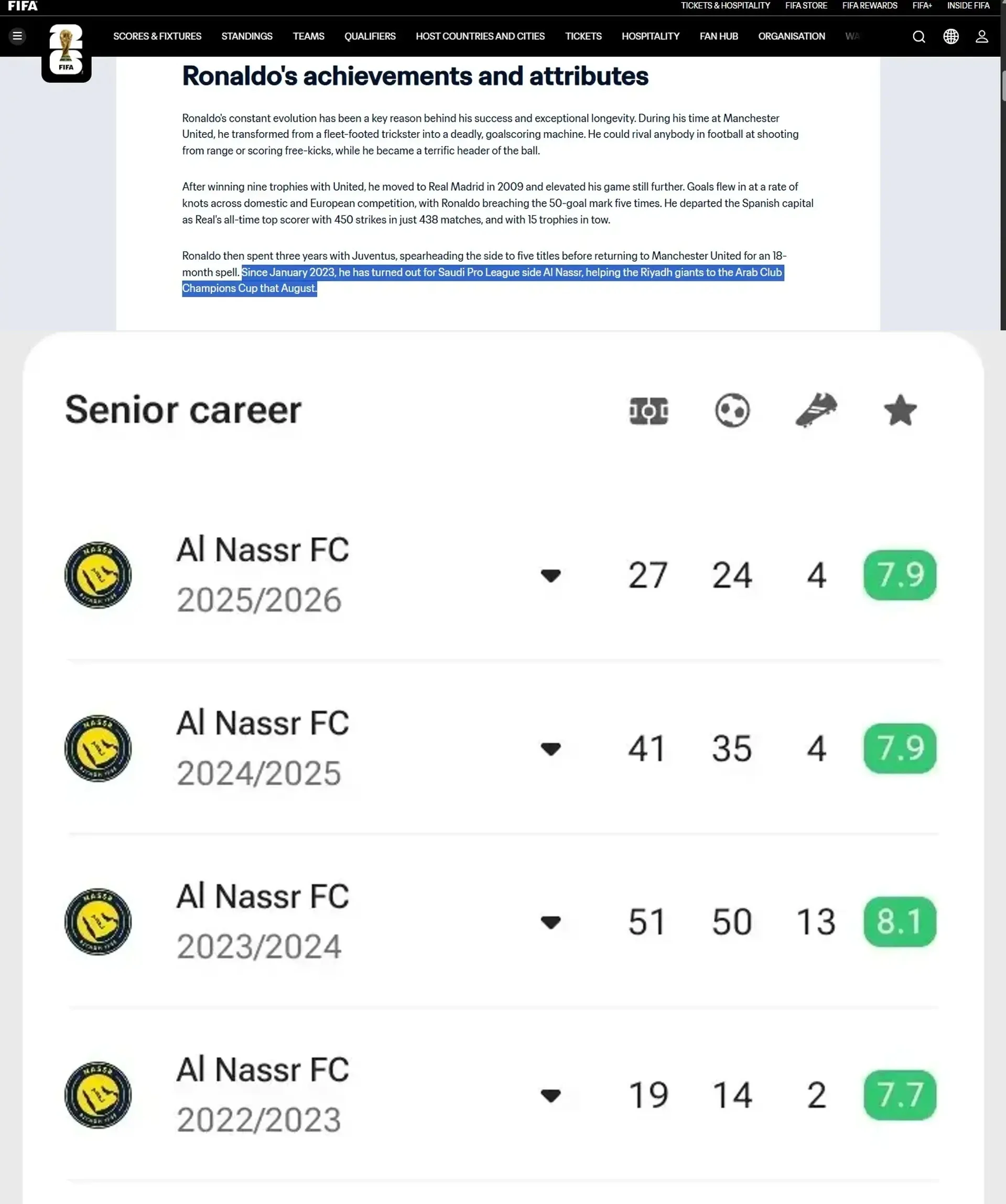Open the user account icon

point(981,37)
